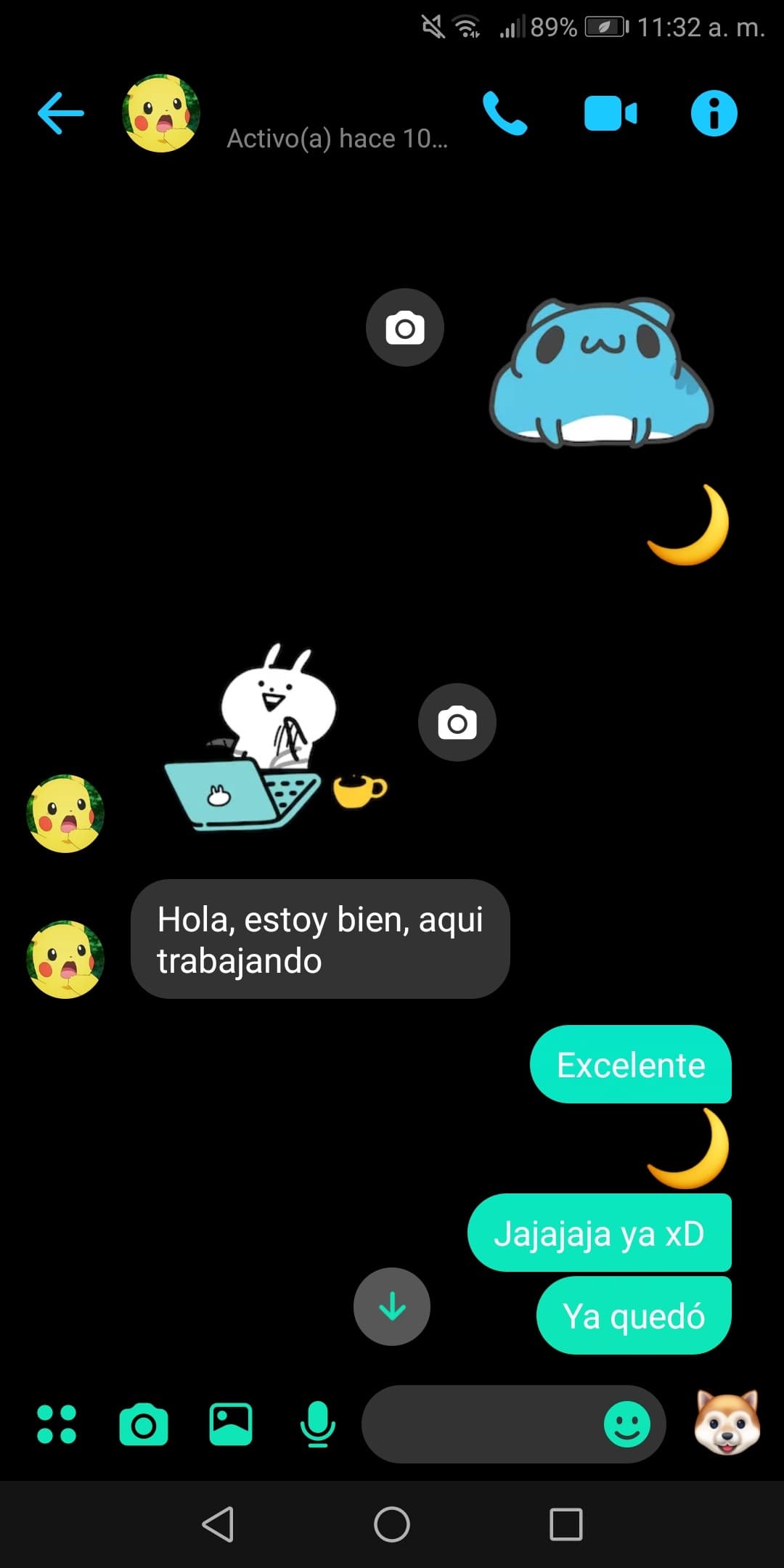Start a video call
Screen dimensions: 784x1568
tap(610, 113)
